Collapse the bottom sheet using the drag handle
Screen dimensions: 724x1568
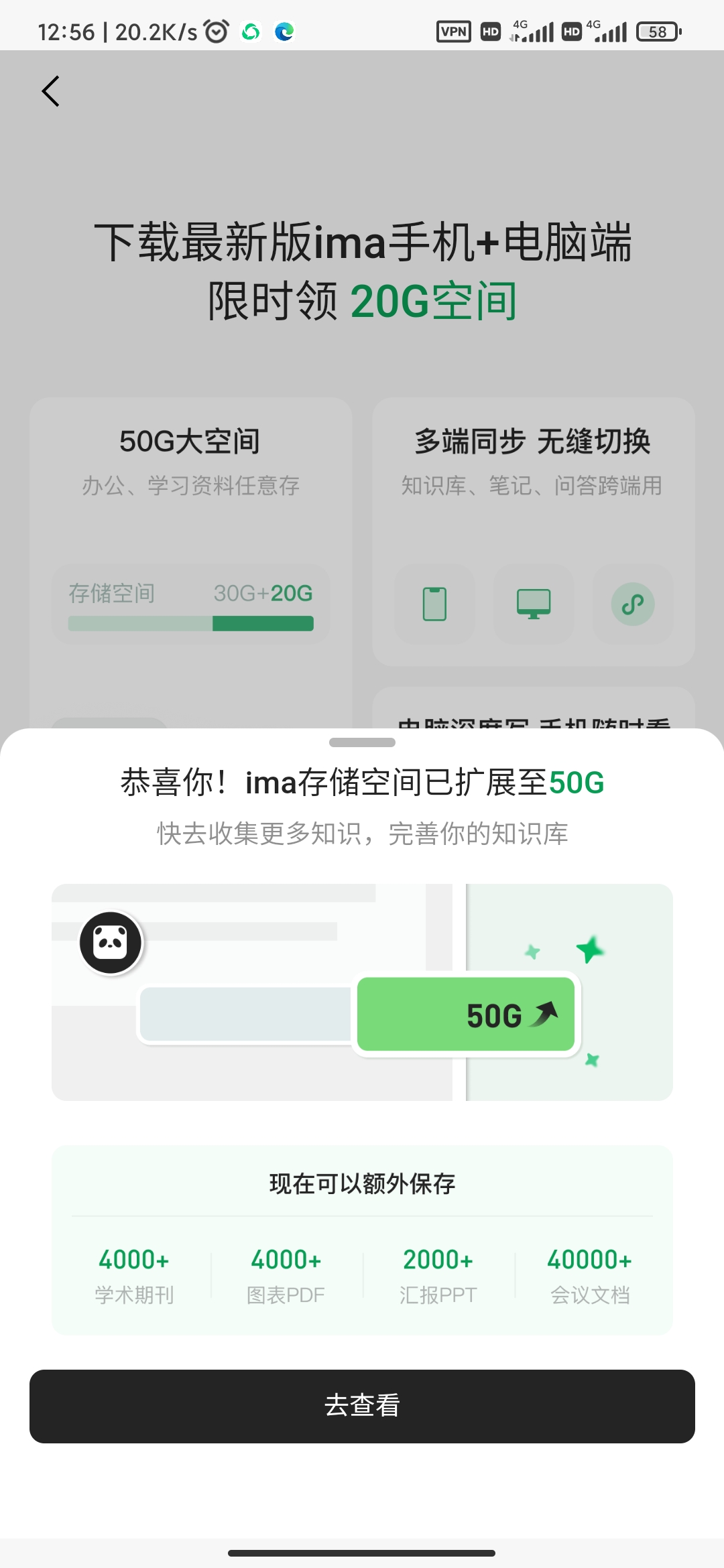click(362, 741)
